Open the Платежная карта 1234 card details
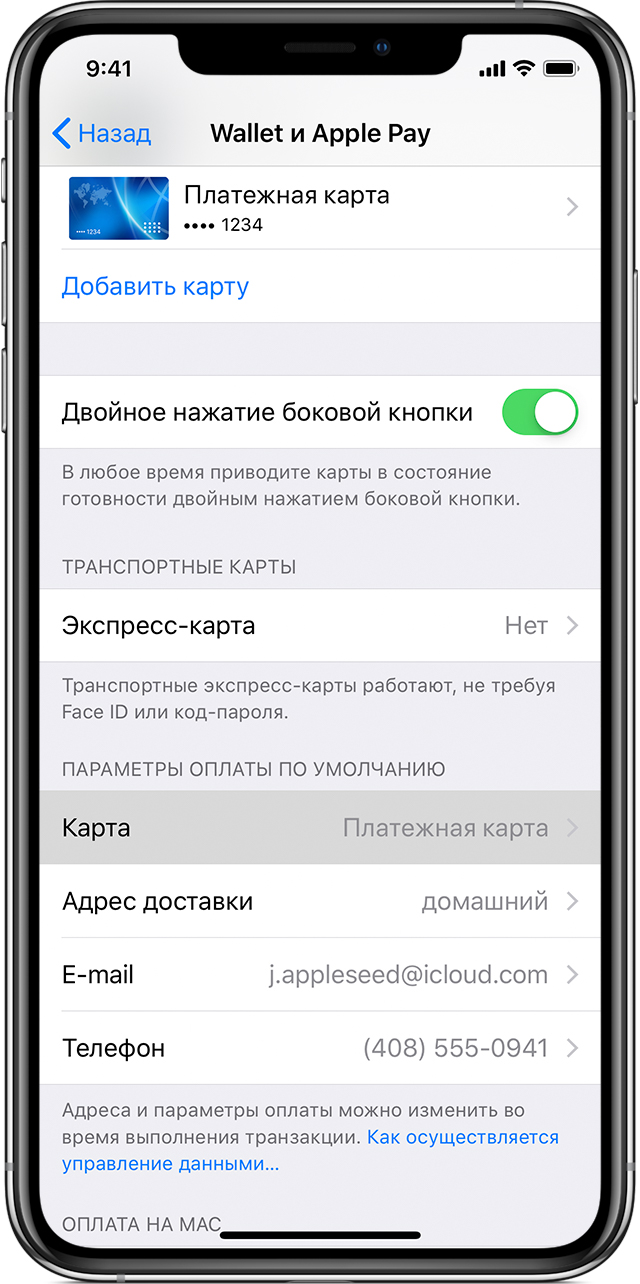Image resolution: width=640 pixels, height=1284 pixels. point(320,208)
